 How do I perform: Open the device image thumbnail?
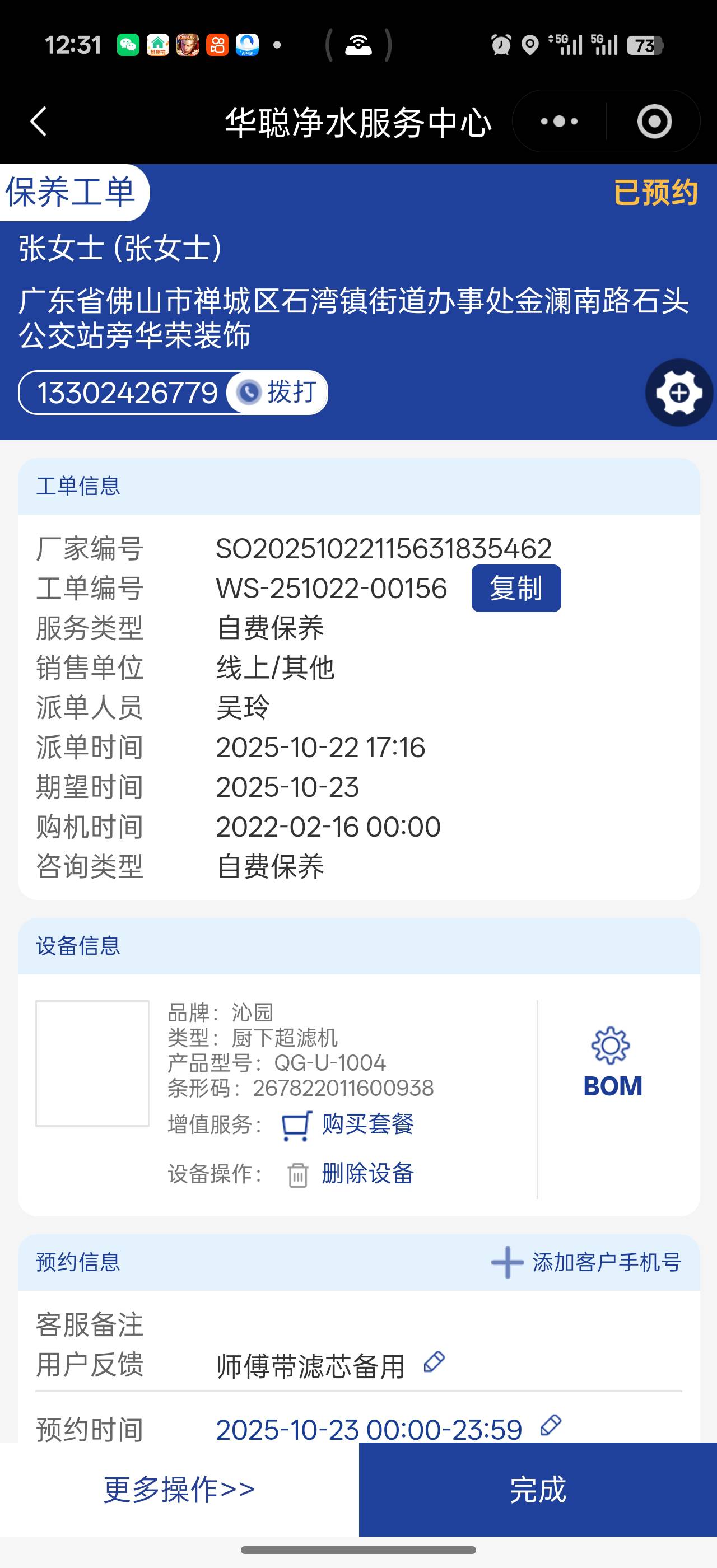pos(92,1063)
